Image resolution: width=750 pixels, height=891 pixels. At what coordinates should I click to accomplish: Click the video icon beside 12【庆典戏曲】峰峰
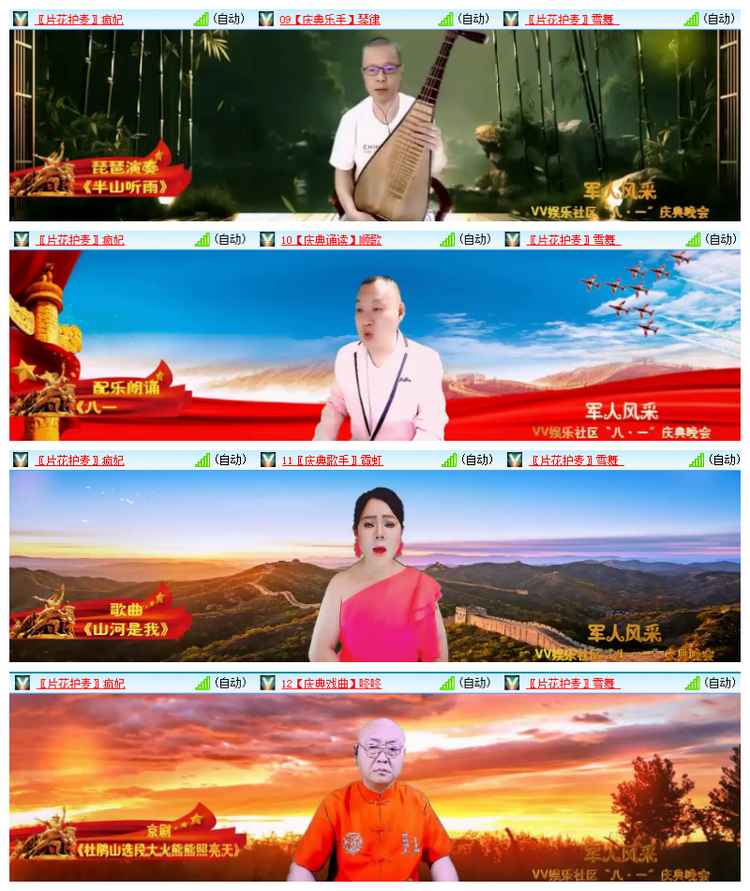(x=266, y=685)
